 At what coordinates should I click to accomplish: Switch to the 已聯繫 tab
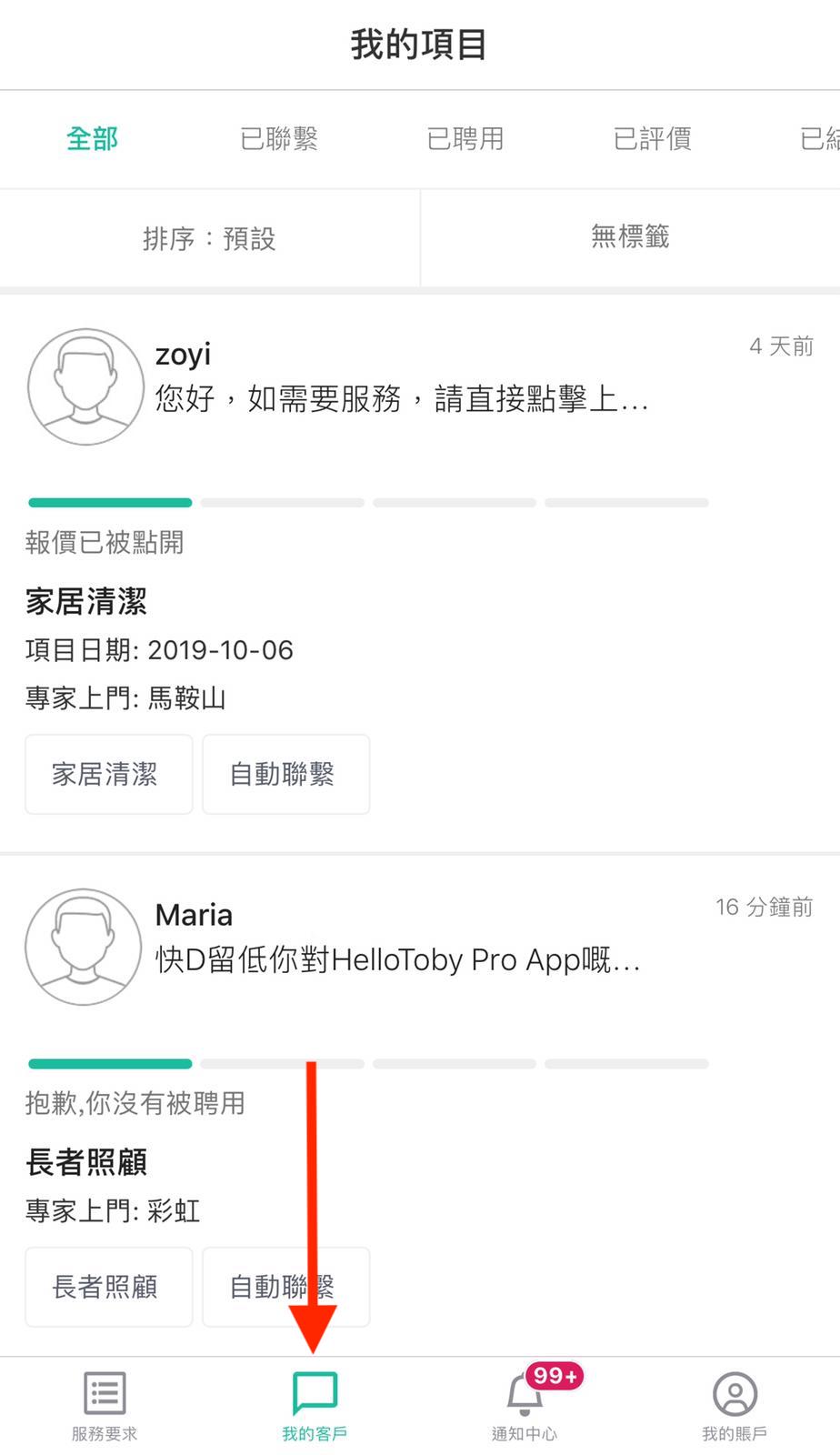coord(279,139)
